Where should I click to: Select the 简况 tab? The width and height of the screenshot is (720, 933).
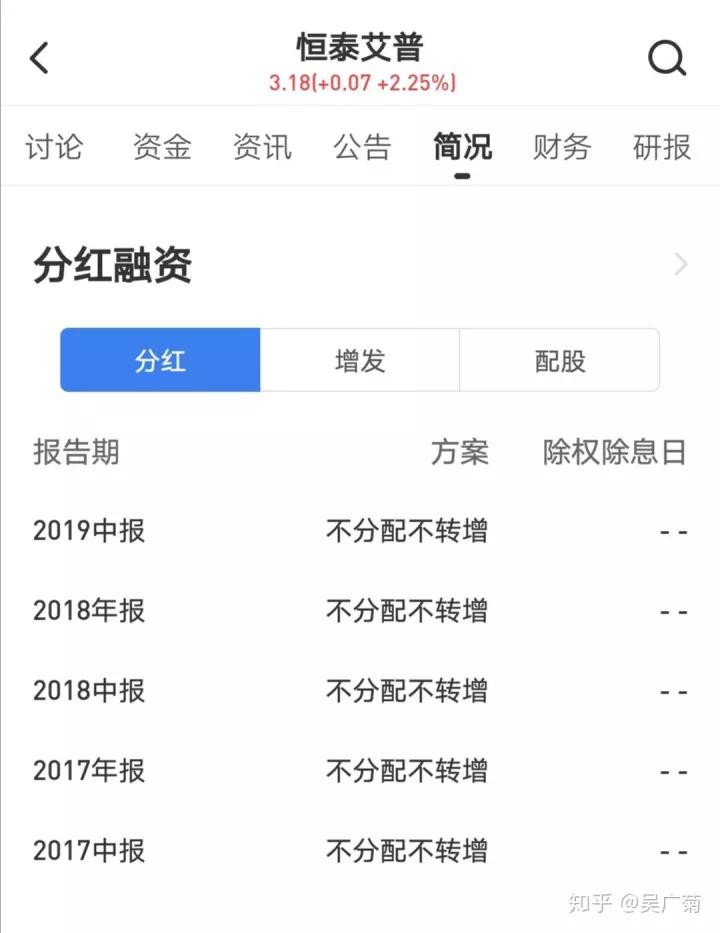[x=462, y=147]
